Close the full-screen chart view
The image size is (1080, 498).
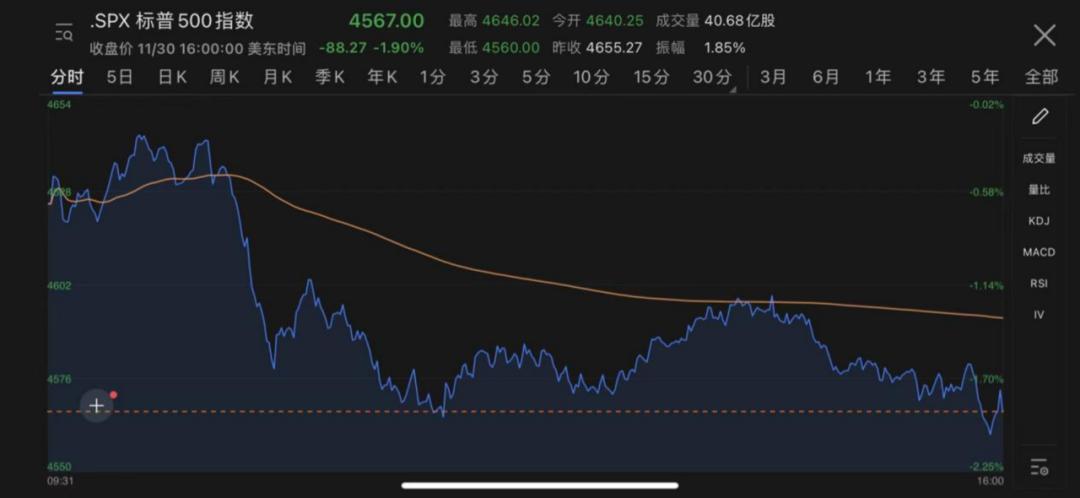pos(1044,36)
